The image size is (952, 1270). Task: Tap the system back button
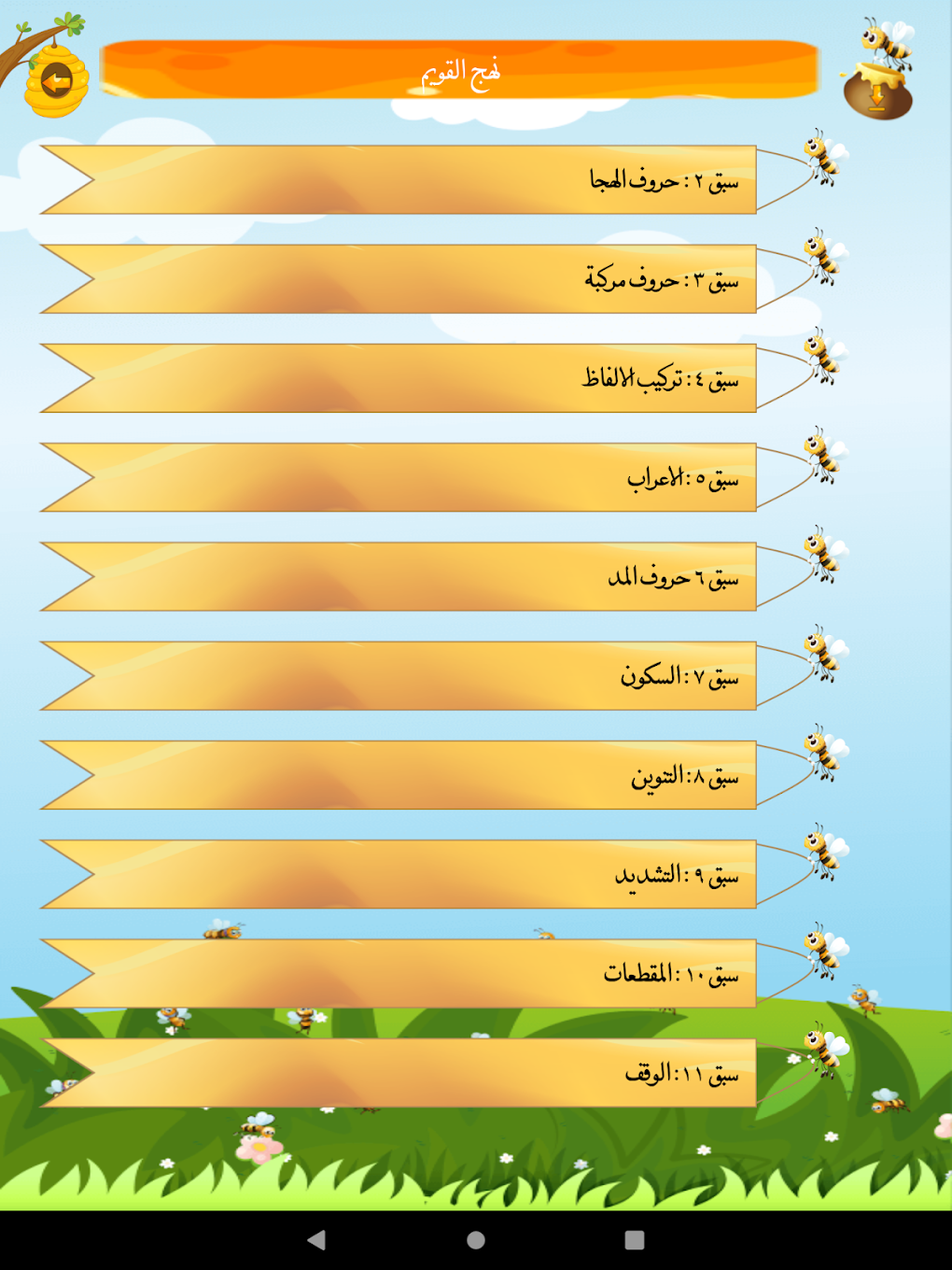point(316,1239)
